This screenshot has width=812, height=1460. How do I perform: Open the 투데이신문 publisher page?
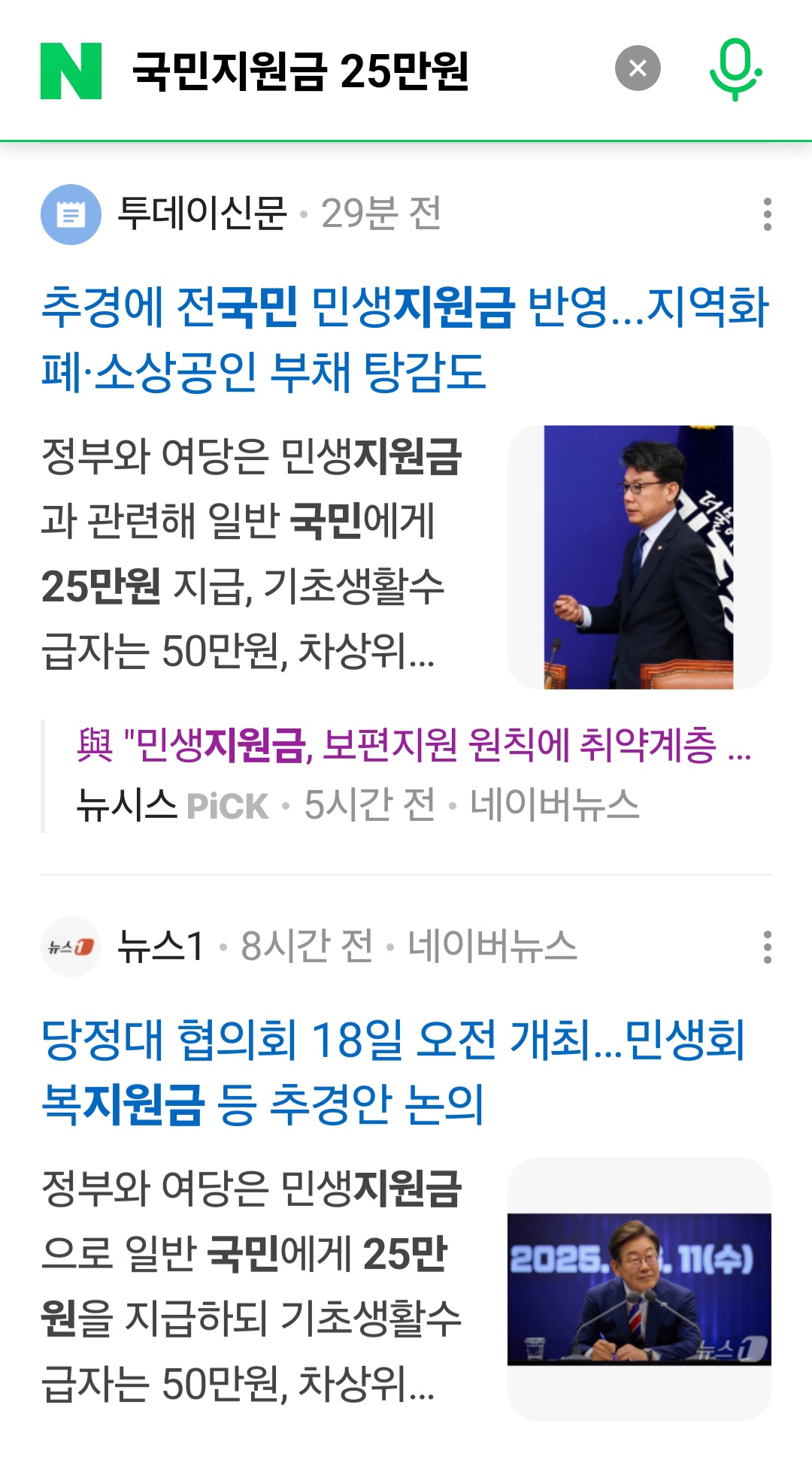click(x=201, y=214)
